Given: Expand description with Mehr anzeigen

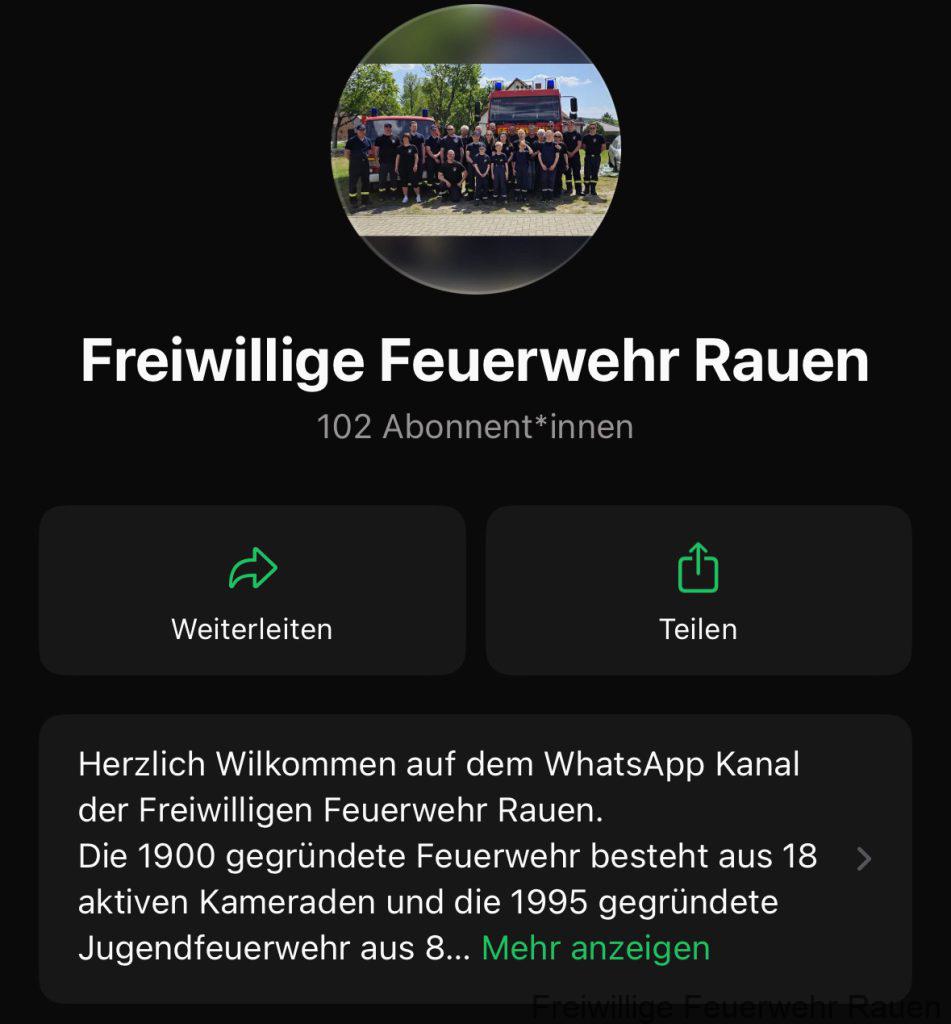Looking at the screenshot, I should tap(596, 948).
